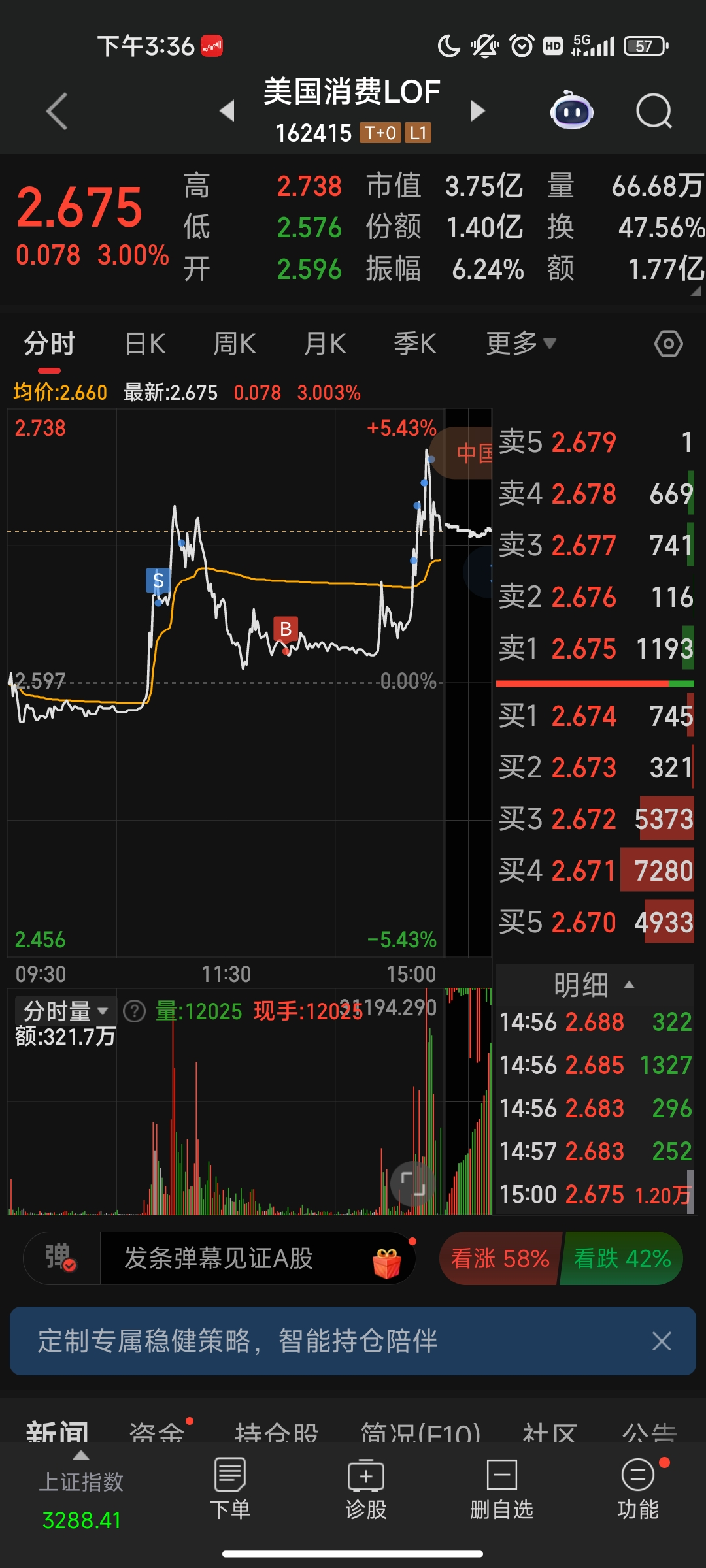The width and height of the screenshot is (706, 1568).
Task: Open the search magnifier
Action: pos(654,111)
